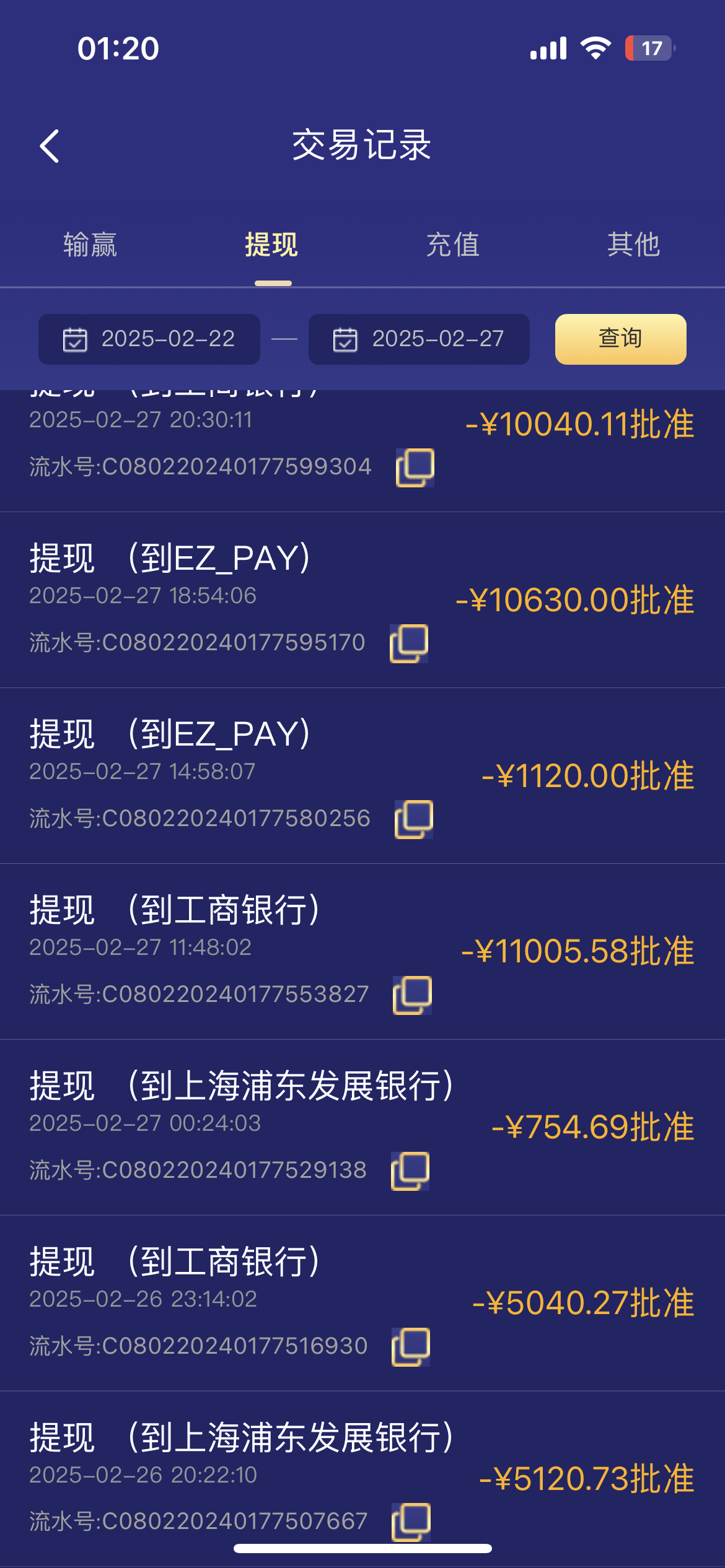Tap the 查询 button
725x1568 pixels.
point(620,339)
